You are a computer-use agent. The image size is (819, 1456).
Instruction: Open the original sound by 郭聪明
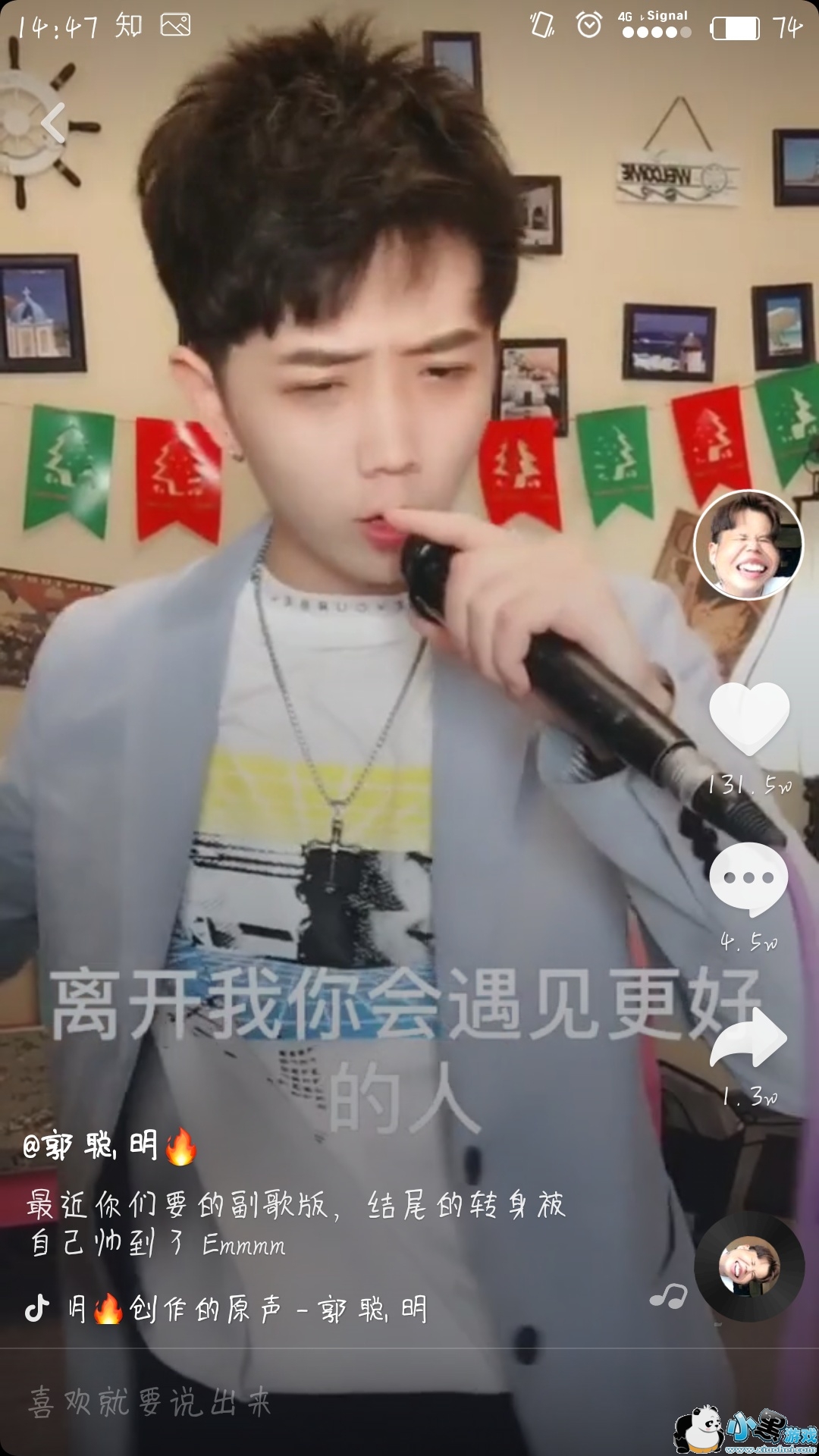(x=250, y=1309)
